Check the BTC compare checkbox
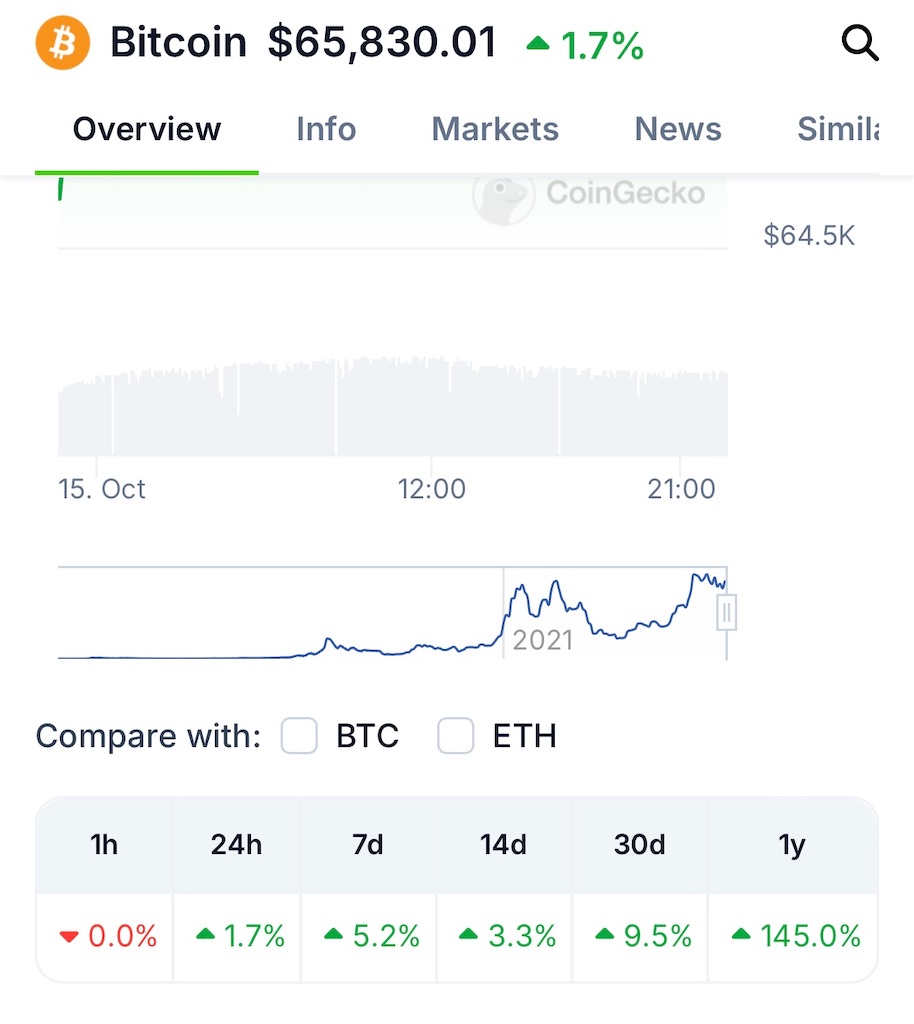Screen dimensions: 914x1024 299,737
